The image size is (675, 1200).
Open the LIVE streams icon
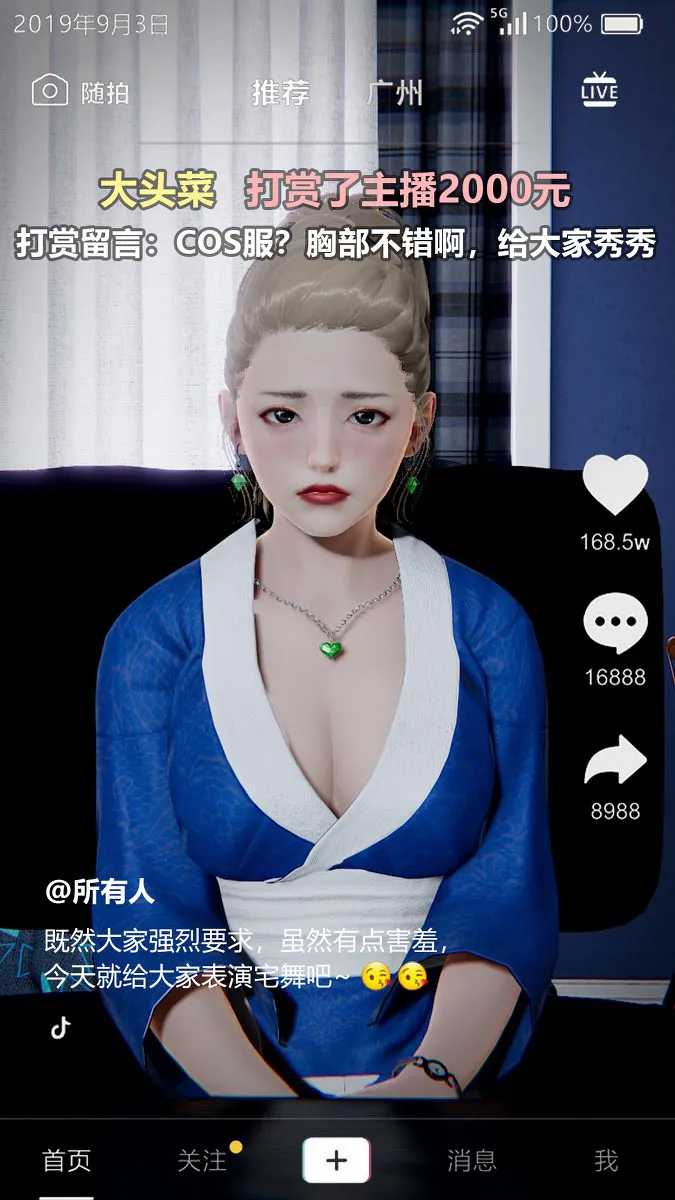[x=599, y=91]
